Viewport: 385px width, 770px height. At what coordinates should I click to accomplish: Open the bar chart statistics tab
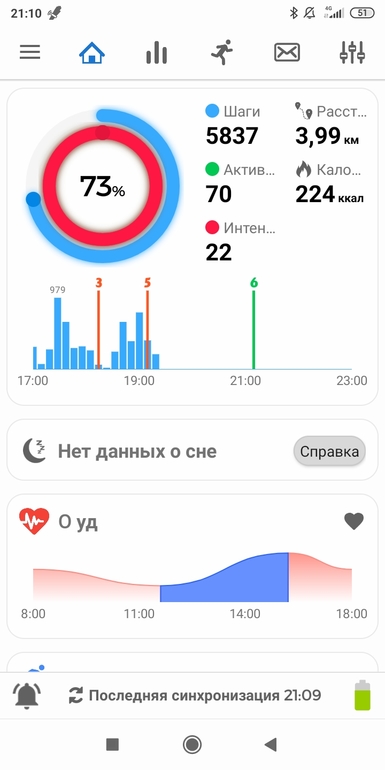click(x=157, y=52)
